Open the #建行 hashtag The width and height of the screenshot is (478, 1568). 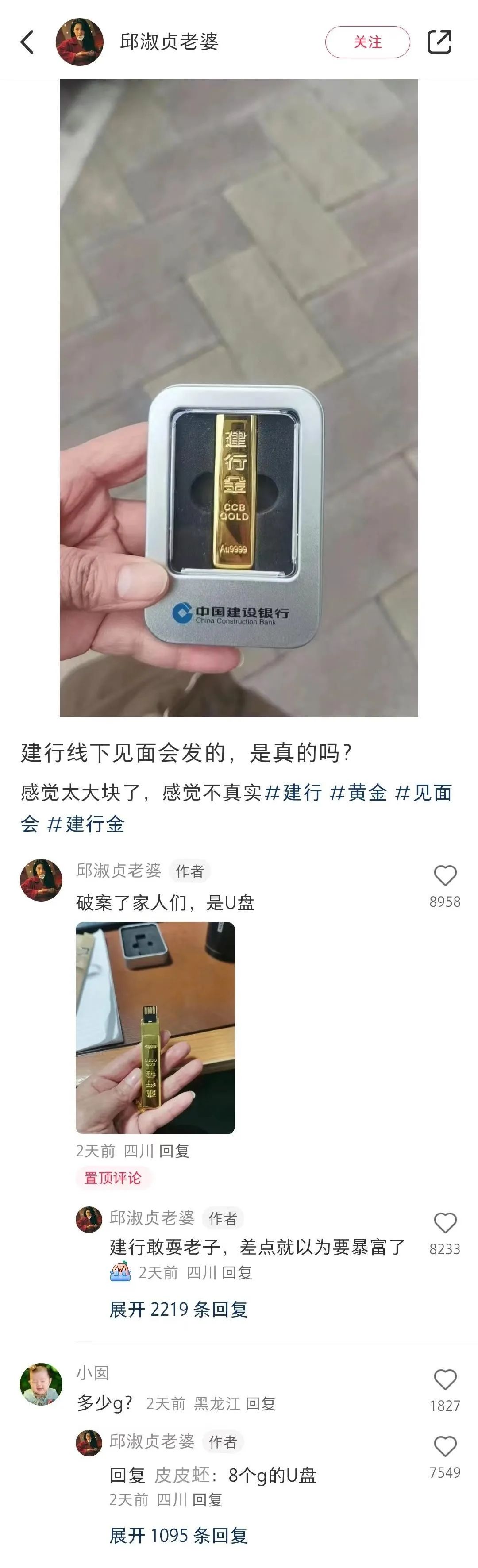pyautogui.click(x=294, y=793)
